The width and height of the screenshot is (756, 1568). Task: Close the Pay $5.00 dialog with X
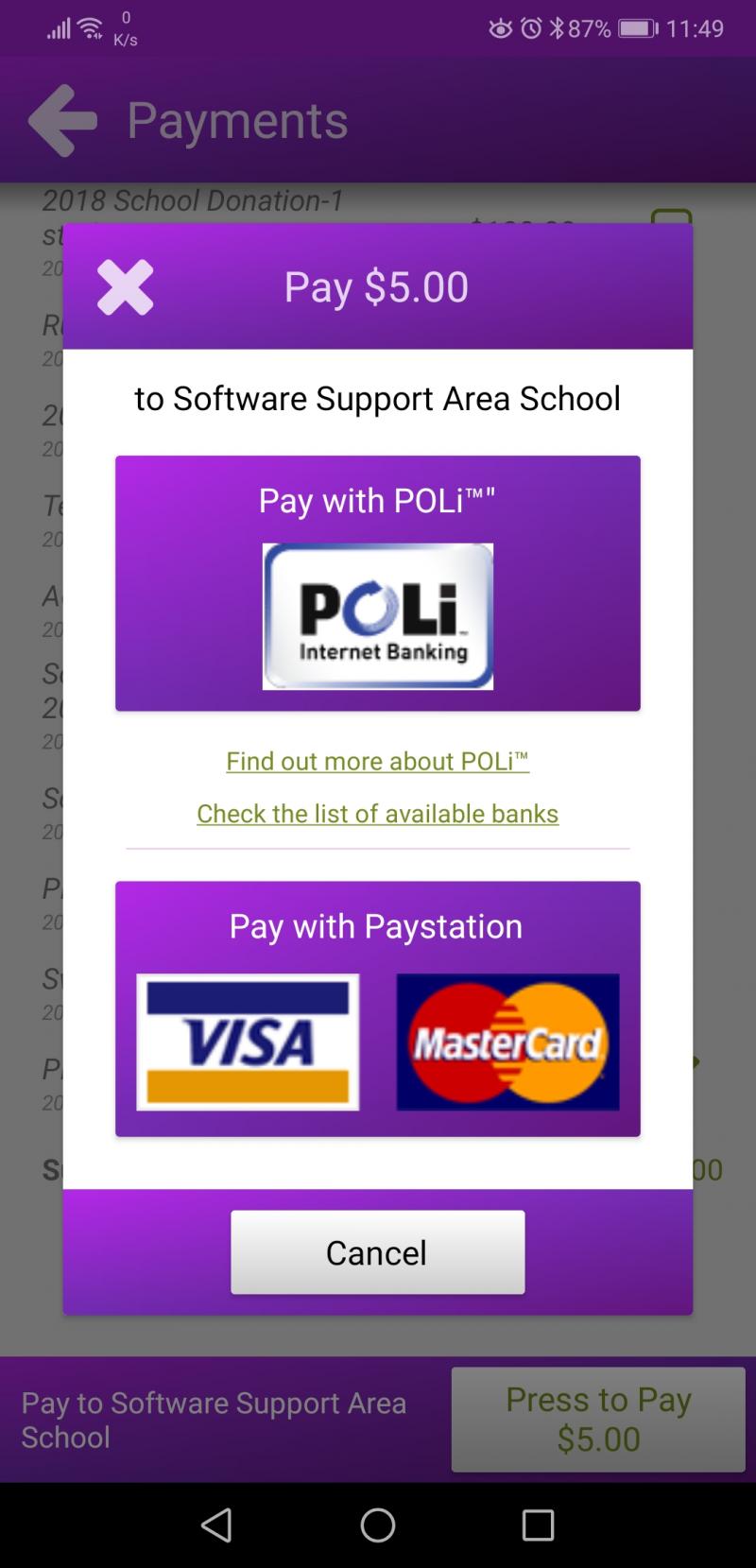pyautogui.click(x=125, y=287)
